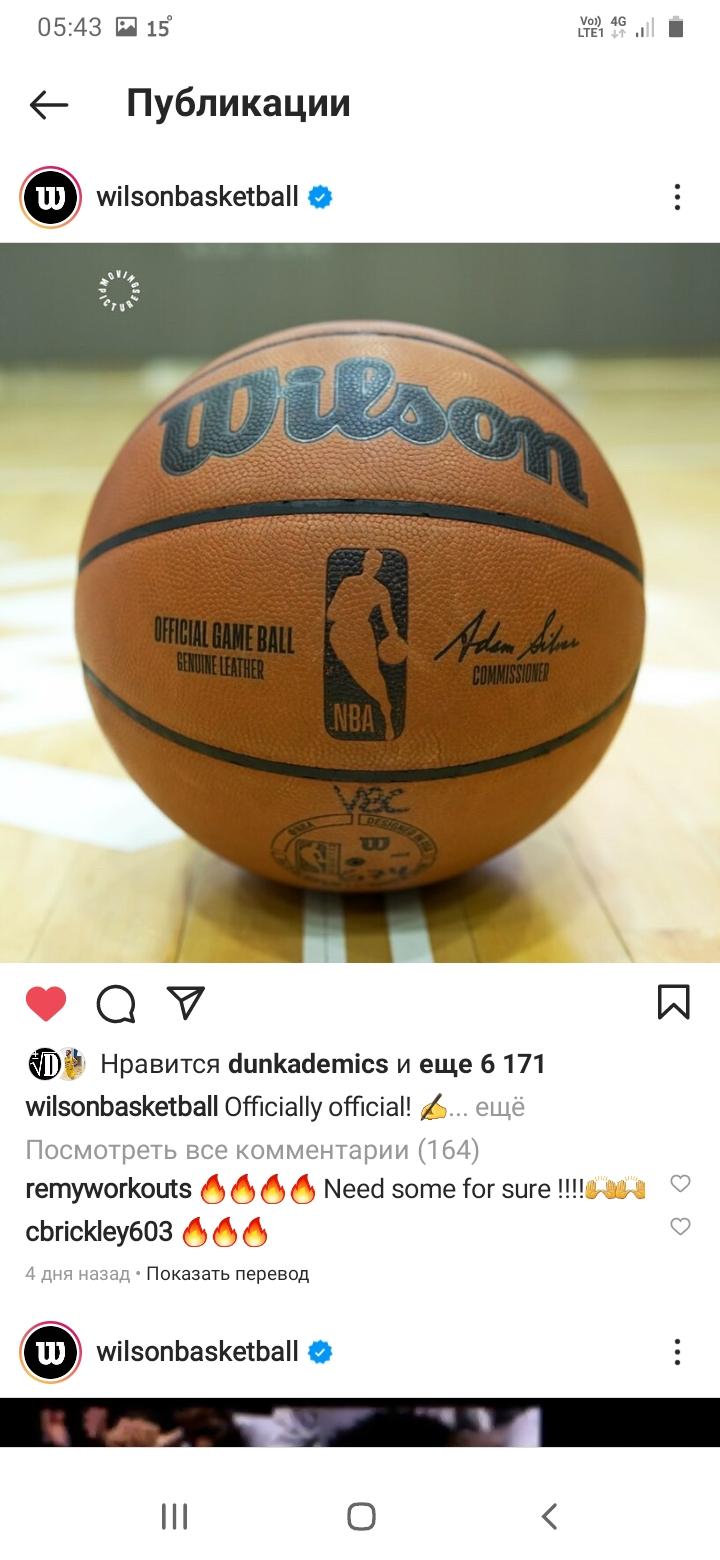Open dunkademics profile from the likes line
Viewport: 720px width, 1560px height.
click(x=308, y=1064)
